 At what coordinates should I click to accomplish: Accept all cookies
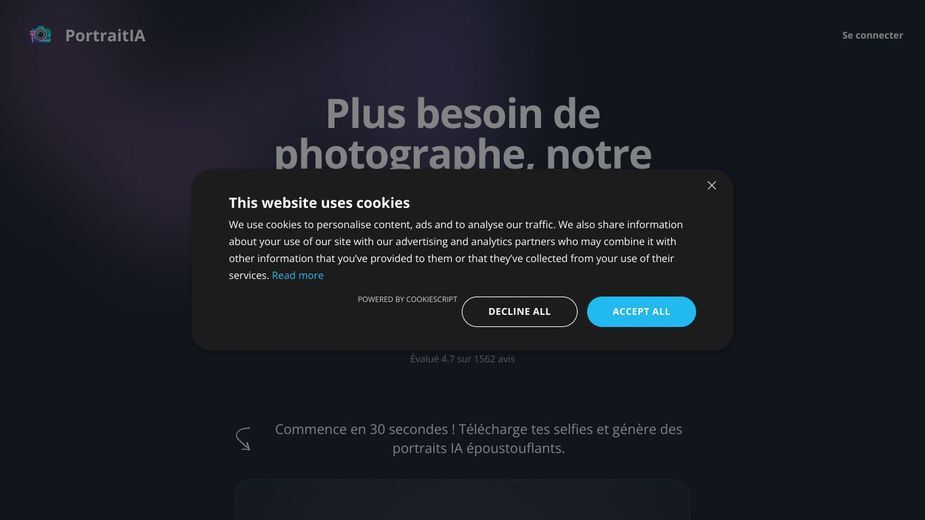(641, 312)
